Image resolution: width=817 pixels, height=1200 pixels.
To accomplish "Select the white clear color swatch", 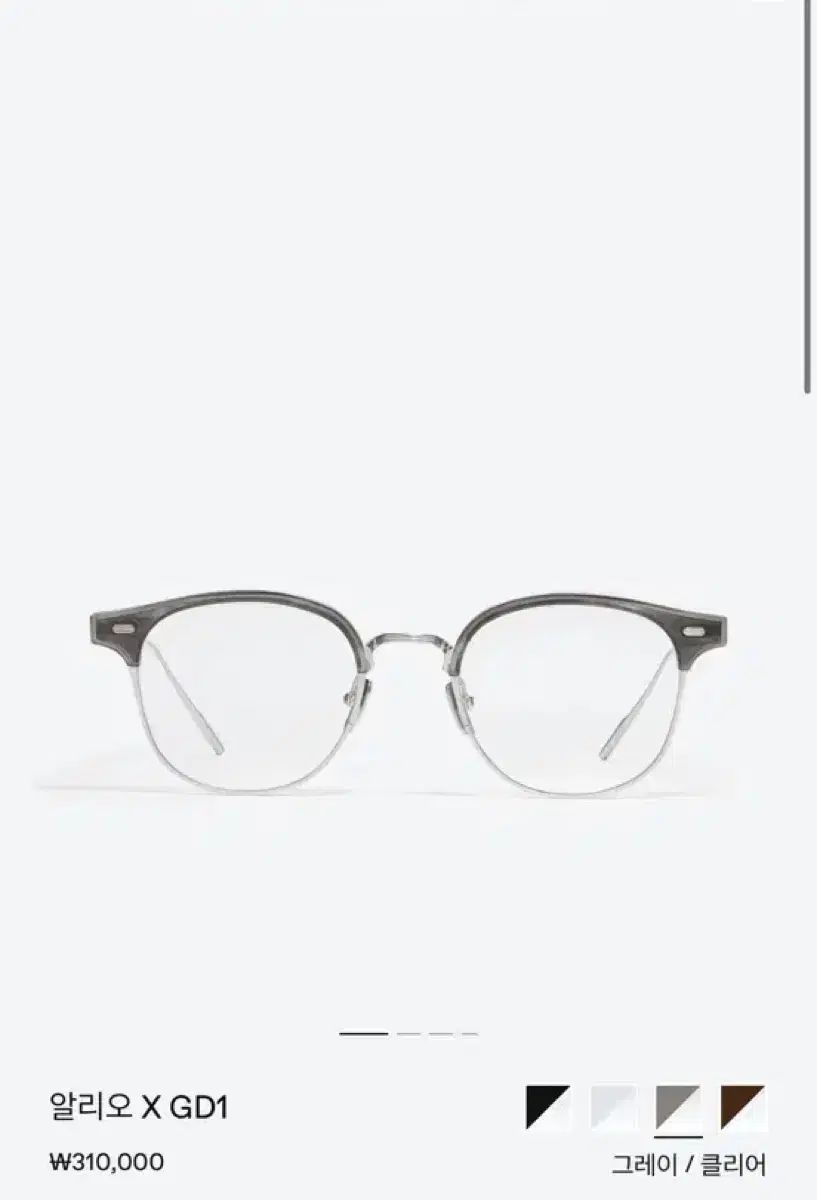I will pos(613,1107).
